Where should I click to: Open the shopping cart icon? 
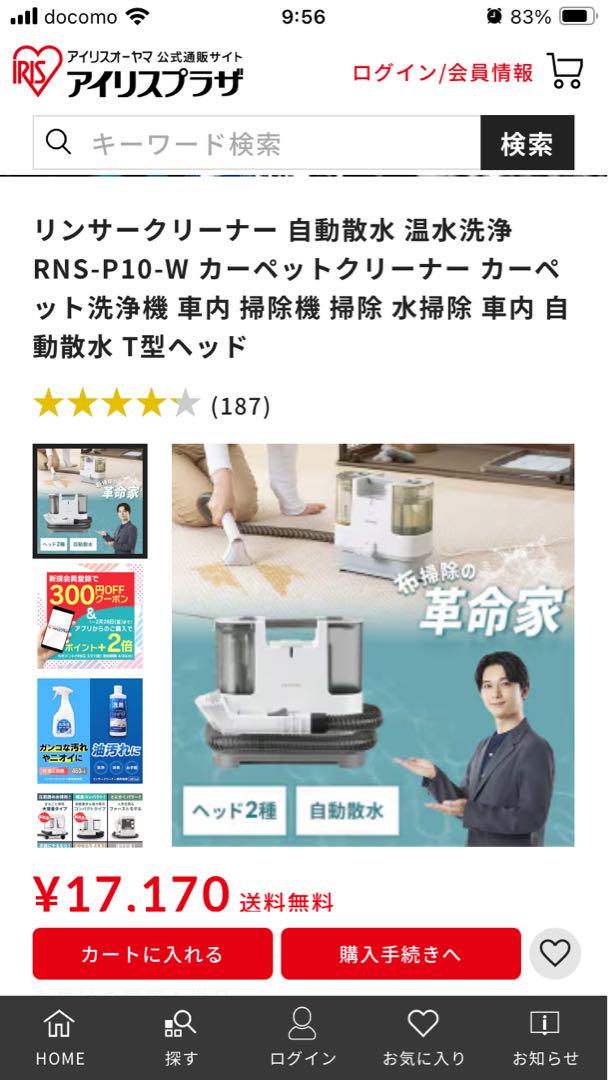(565, 71)
